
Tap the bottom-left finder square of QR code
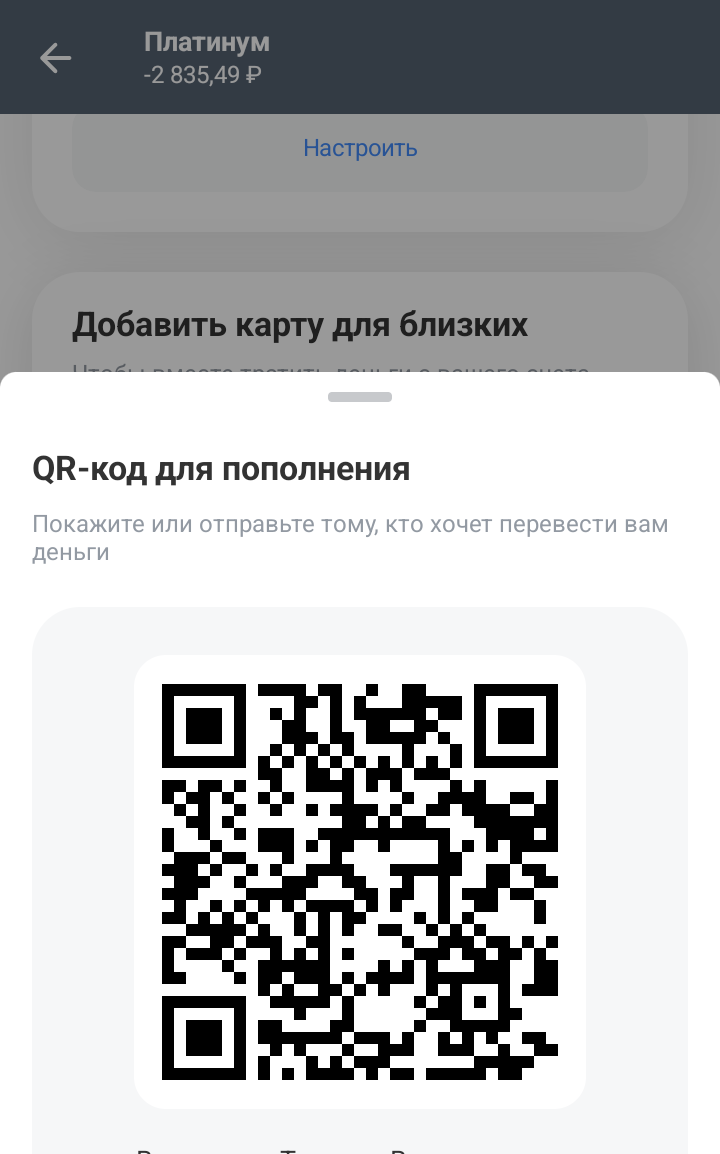pos(204,1037)
